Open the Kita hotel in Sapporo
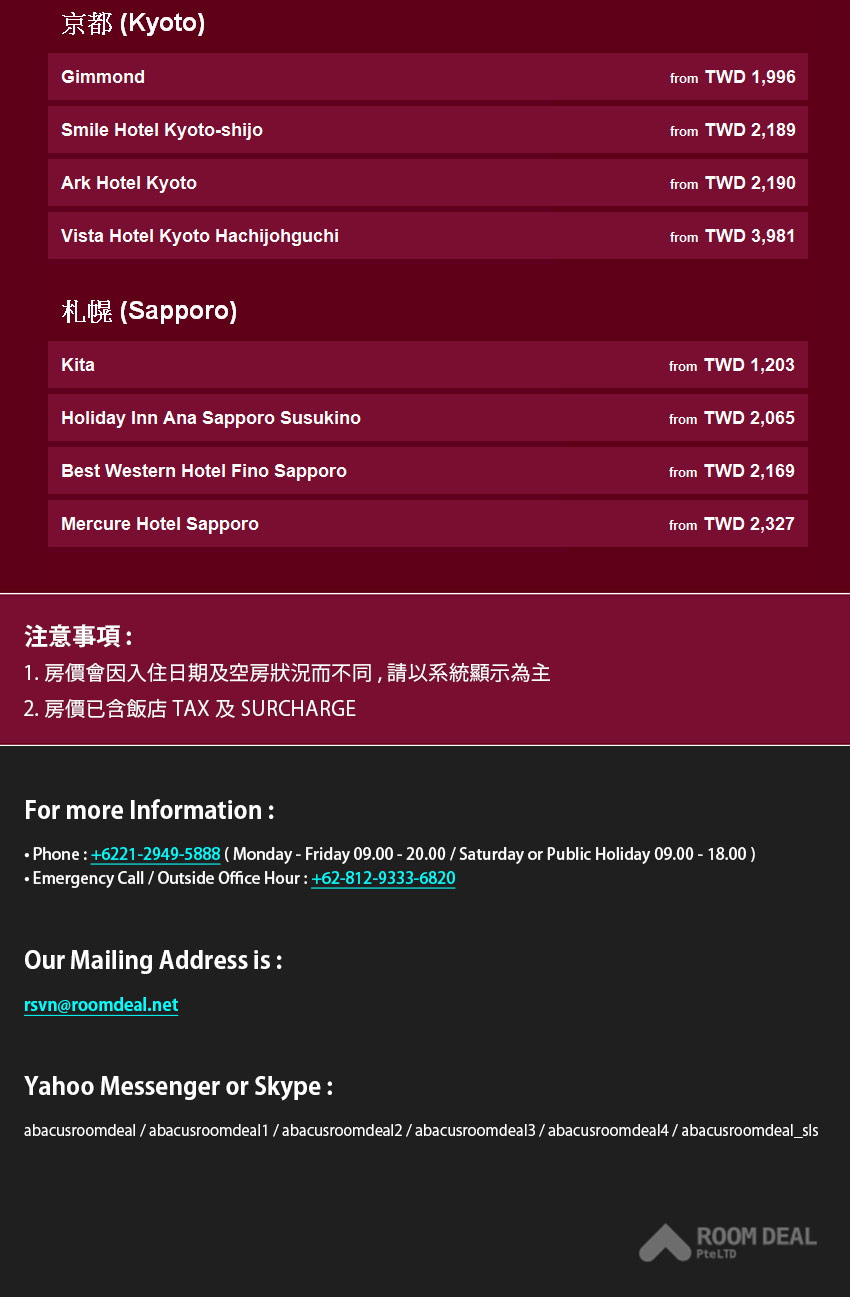The height and width of the screenshot is (1297, 850). tap(427, 365)
